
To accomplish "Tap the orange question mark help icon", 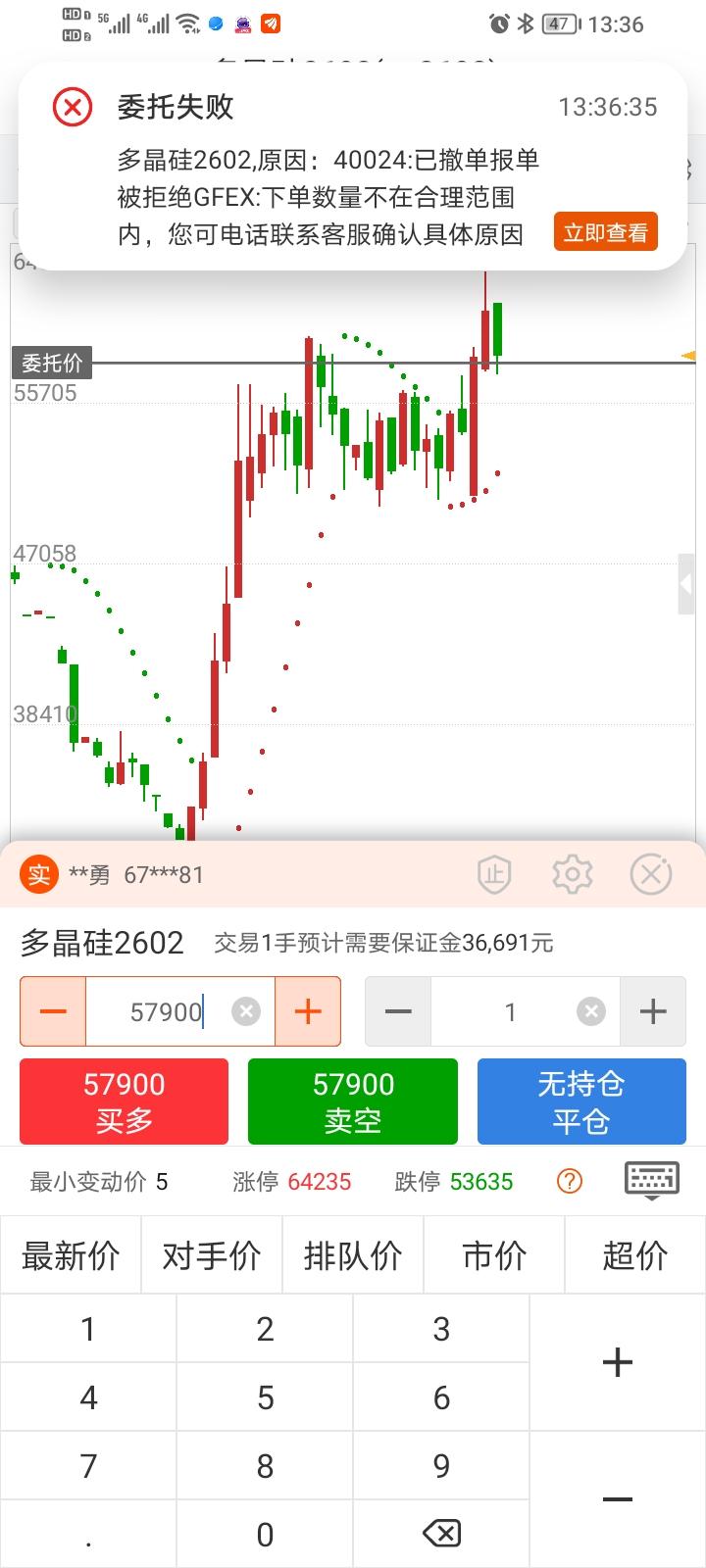I will tap(568, 1181).
